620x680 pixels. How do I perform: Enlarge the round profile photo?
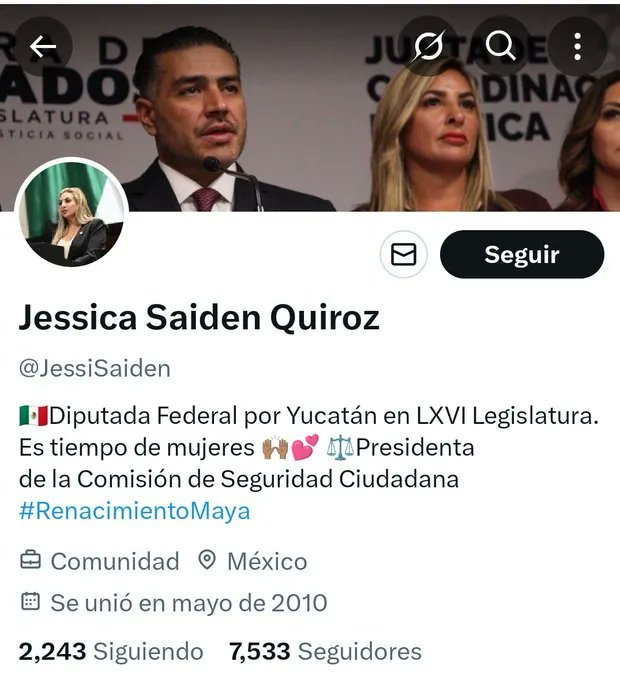72,212
